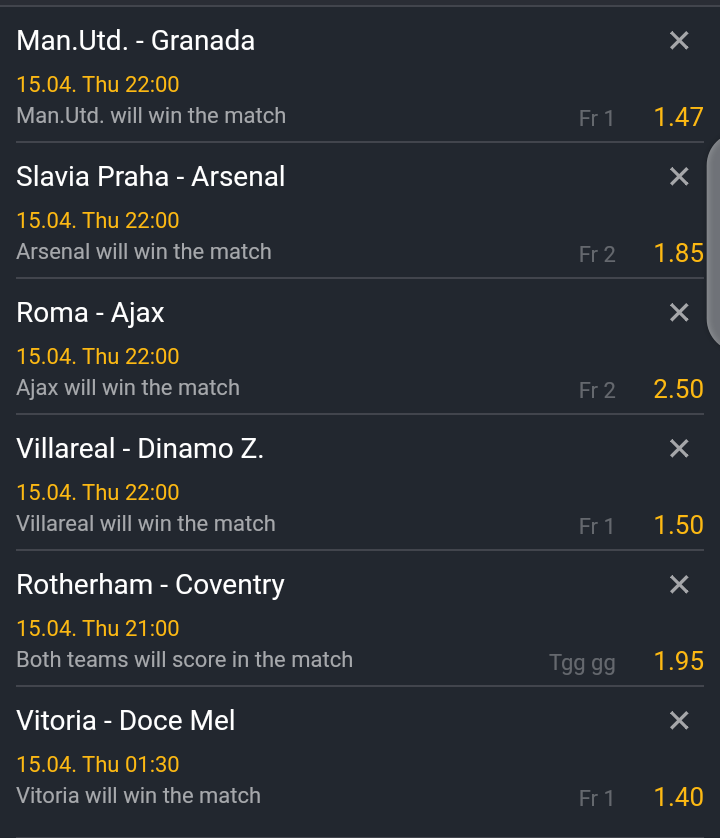This screenshot has height=838, width=720.
Task: Open the Man.Utd. - Granada match row
Action: pos(136,41)
